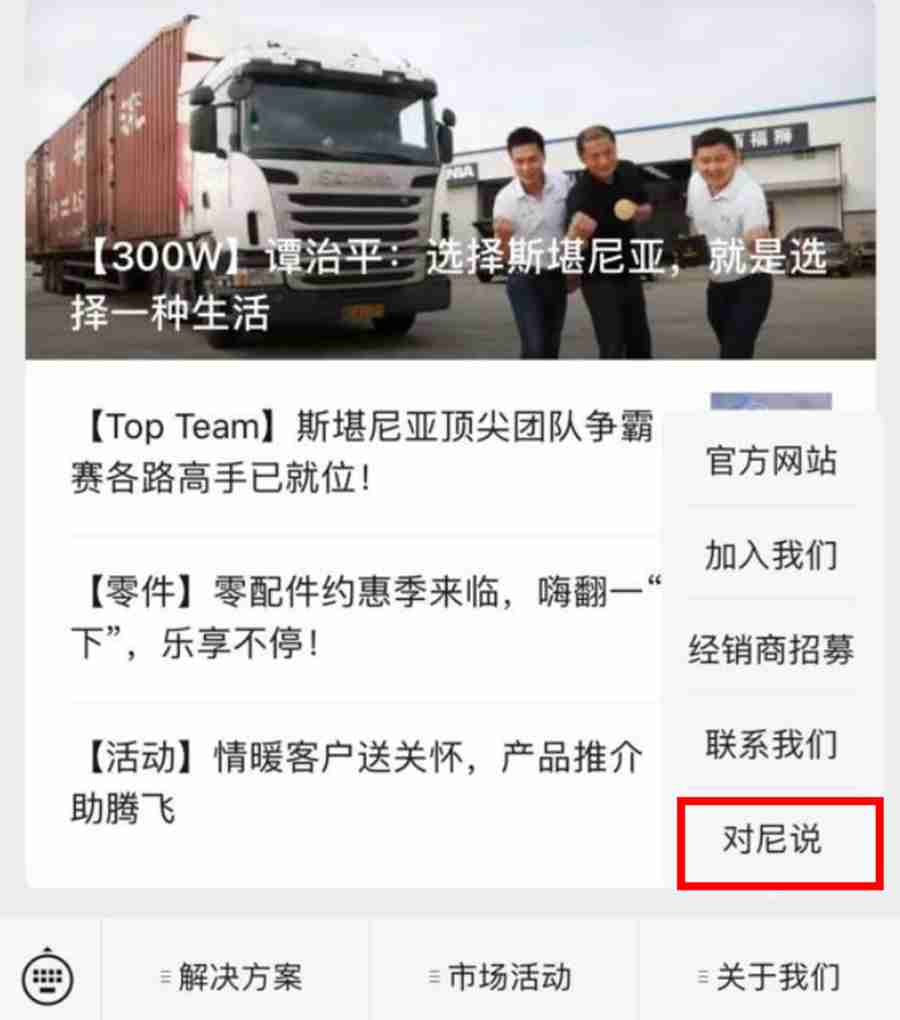The image size is (900, 1020).
Task: Select 加入我们 from the popup menu
Action: click(770, 556)
